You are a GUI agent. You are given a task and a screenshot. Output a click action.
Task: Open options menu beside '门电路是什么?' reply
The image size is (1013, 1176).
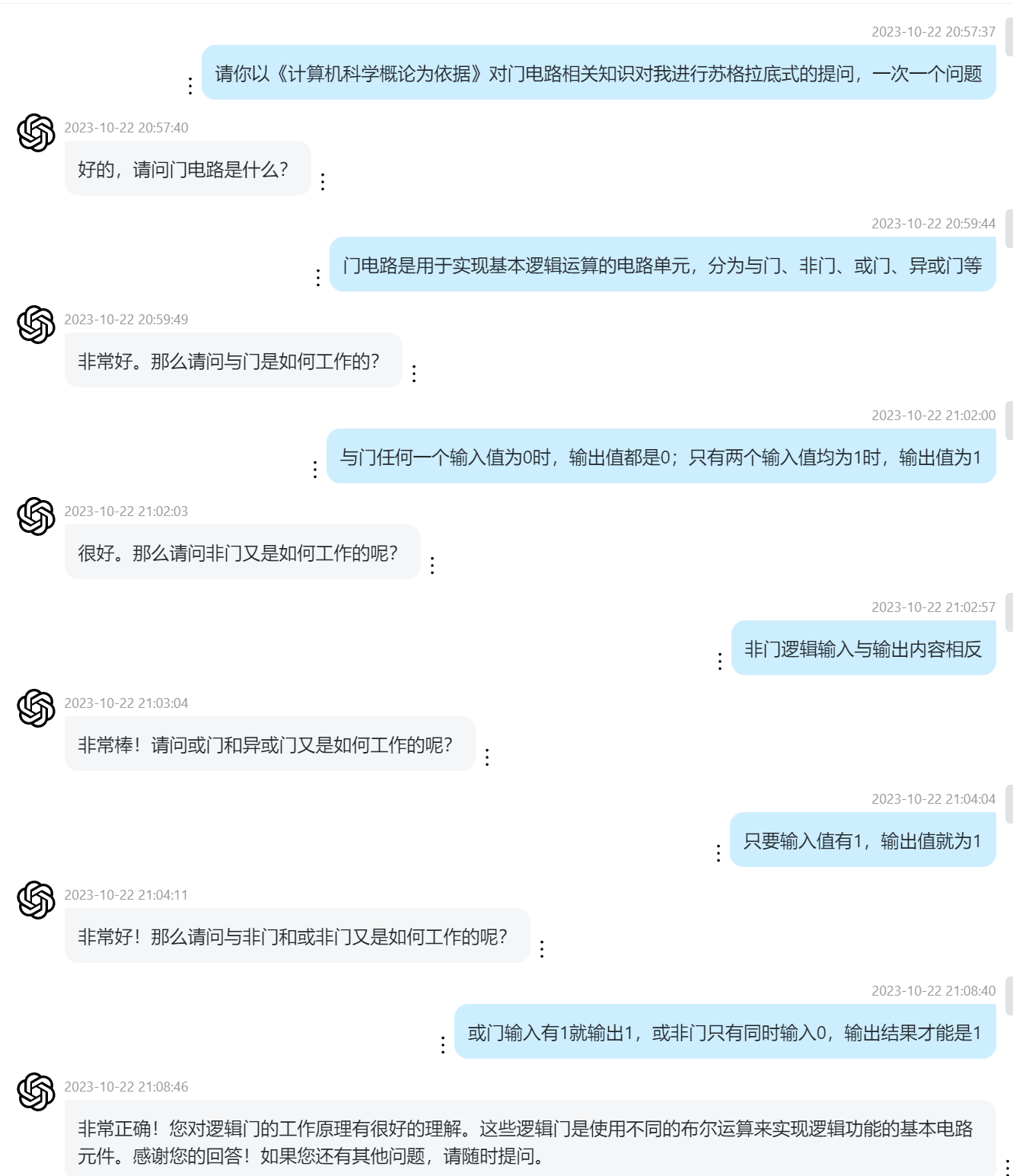pyautogui.click(x=323, y=181)
